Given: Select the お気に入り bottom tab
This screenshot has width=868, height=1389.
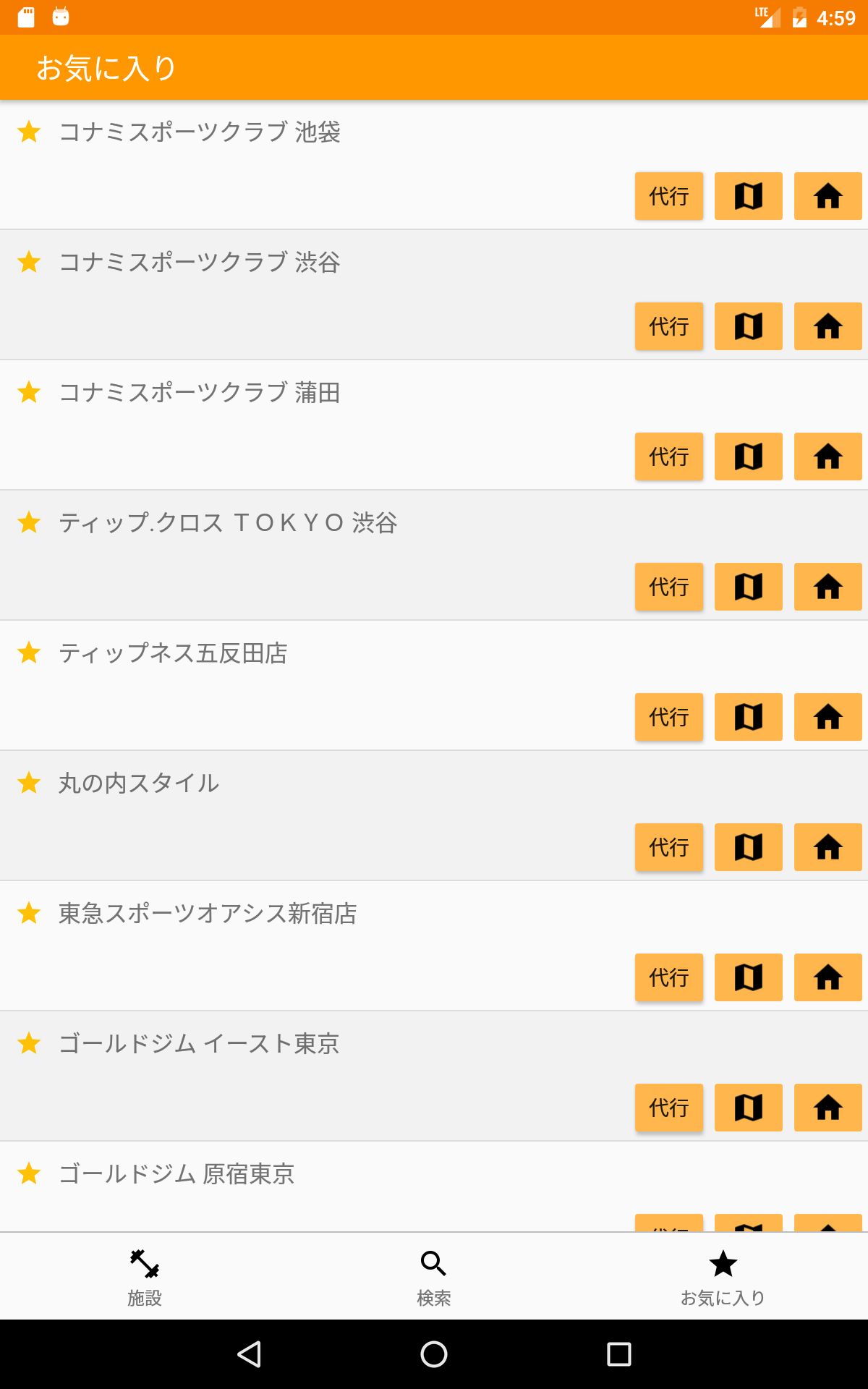Looking at the screenshot, I should [x=723, y=1278].
